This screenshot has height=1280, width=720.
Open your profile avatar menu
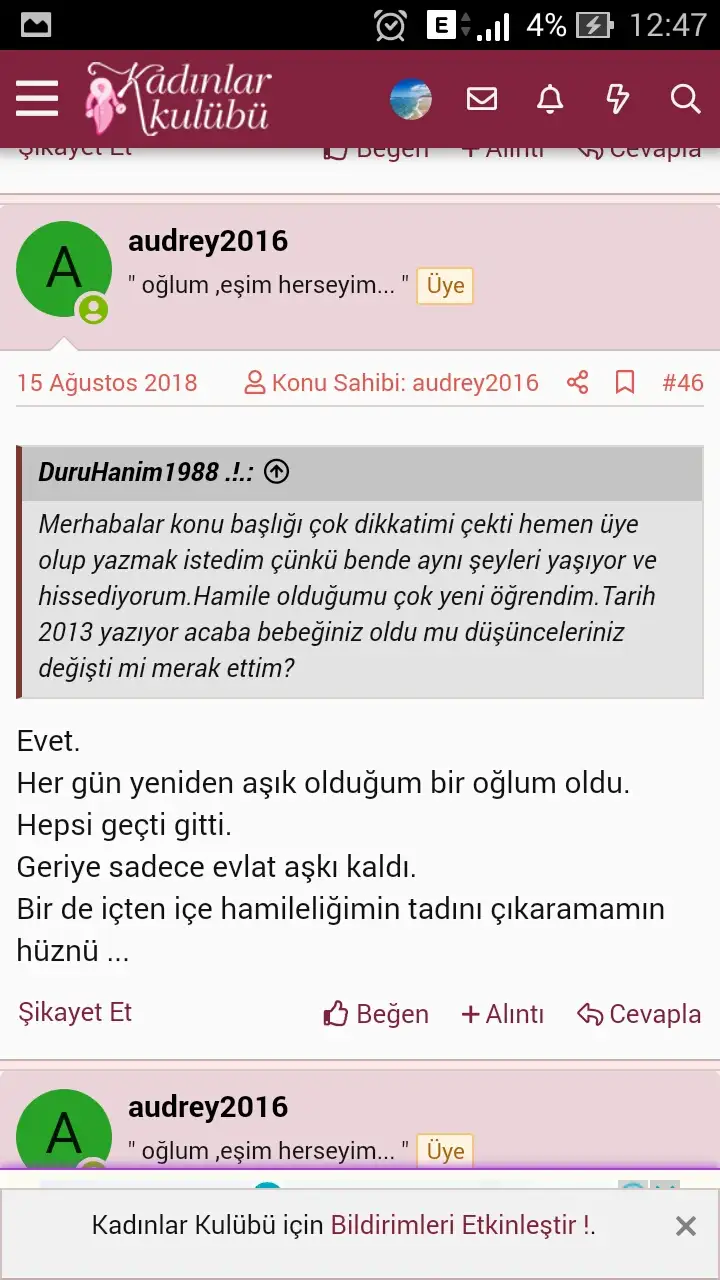pyautogui.click(x=410, y=99)
